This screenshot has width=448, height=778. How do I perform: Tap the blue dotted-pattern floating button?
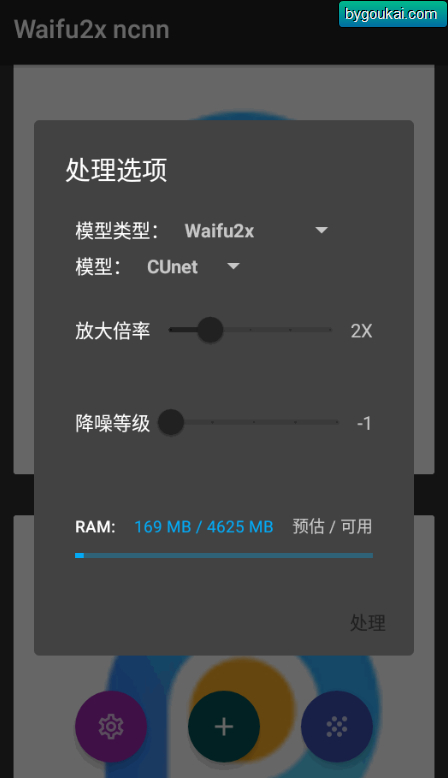click(337, 726)
